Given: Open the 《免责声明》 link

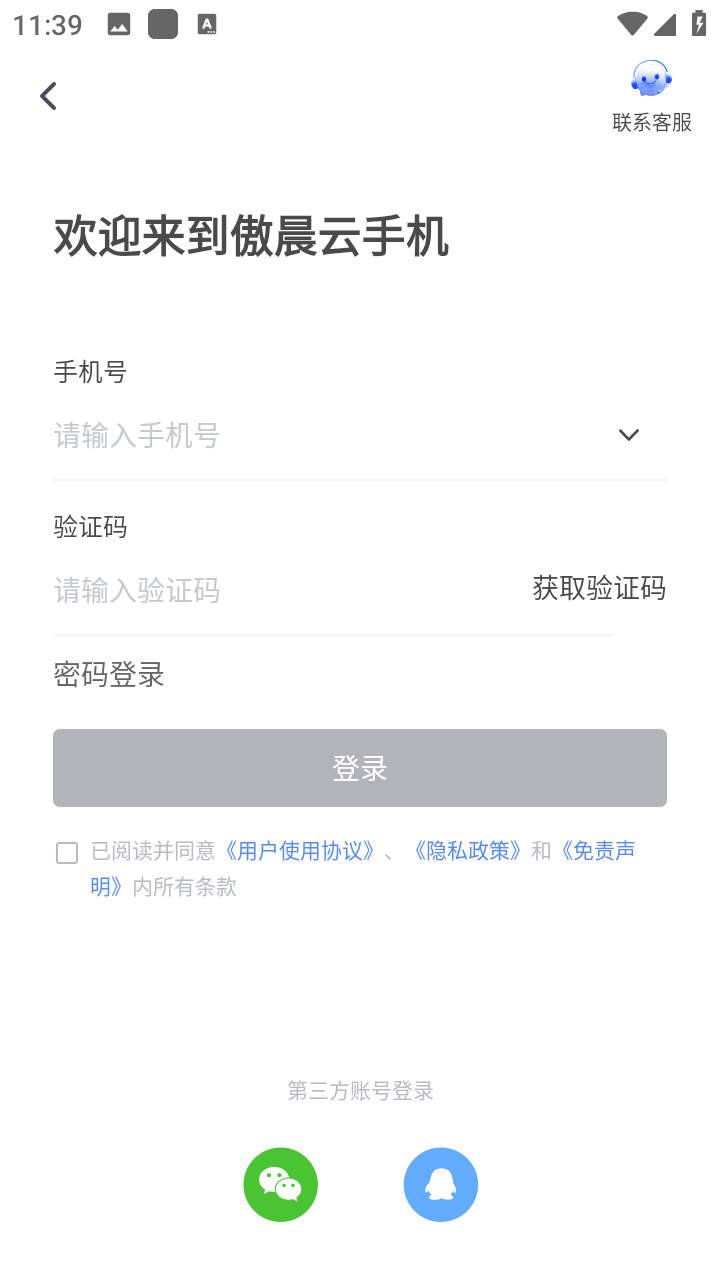Looking at the screenshot, I should 596,851.
